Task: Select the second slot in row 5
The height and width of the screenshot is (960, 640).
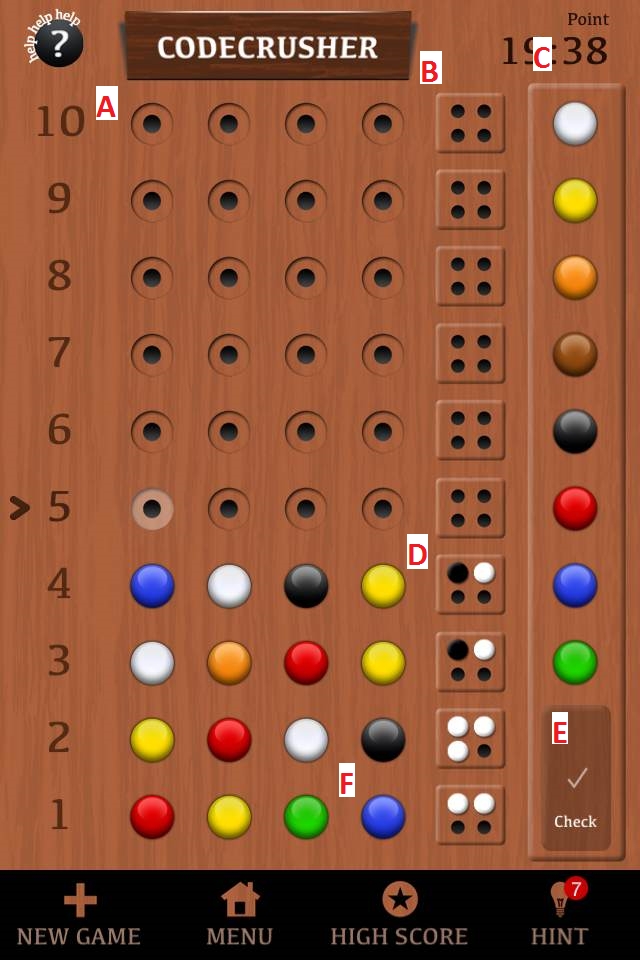Action: pos(229,508)
